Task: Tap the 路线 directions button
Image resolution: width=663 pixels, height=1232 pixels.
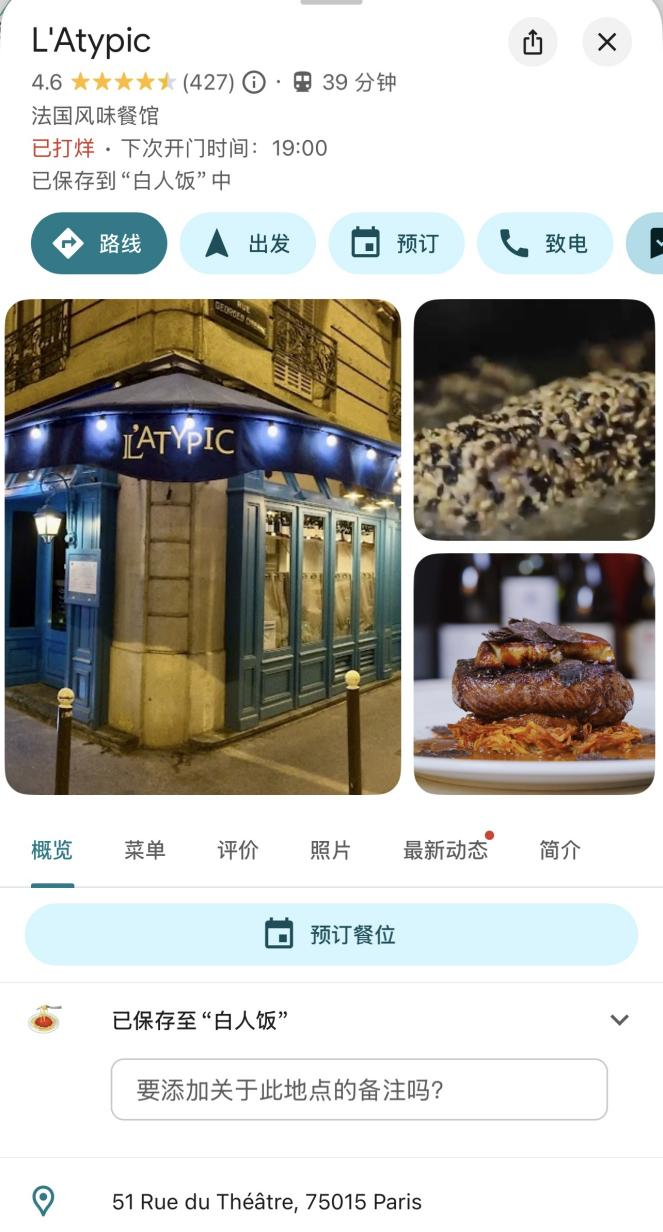Action: tap(99, 243)
